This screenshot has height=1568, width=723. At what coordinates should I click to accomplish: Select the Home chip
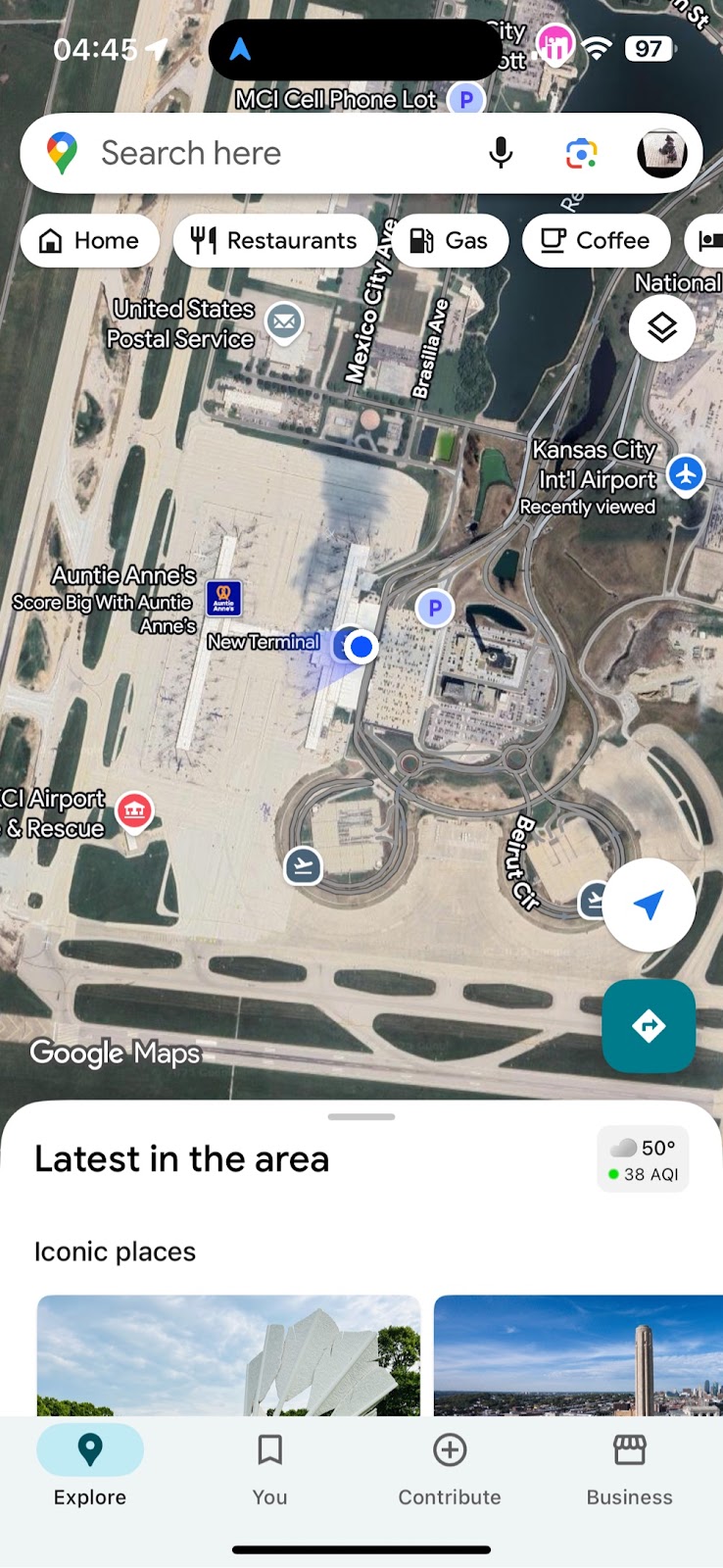pyautogui.click(x=89, y=240)
